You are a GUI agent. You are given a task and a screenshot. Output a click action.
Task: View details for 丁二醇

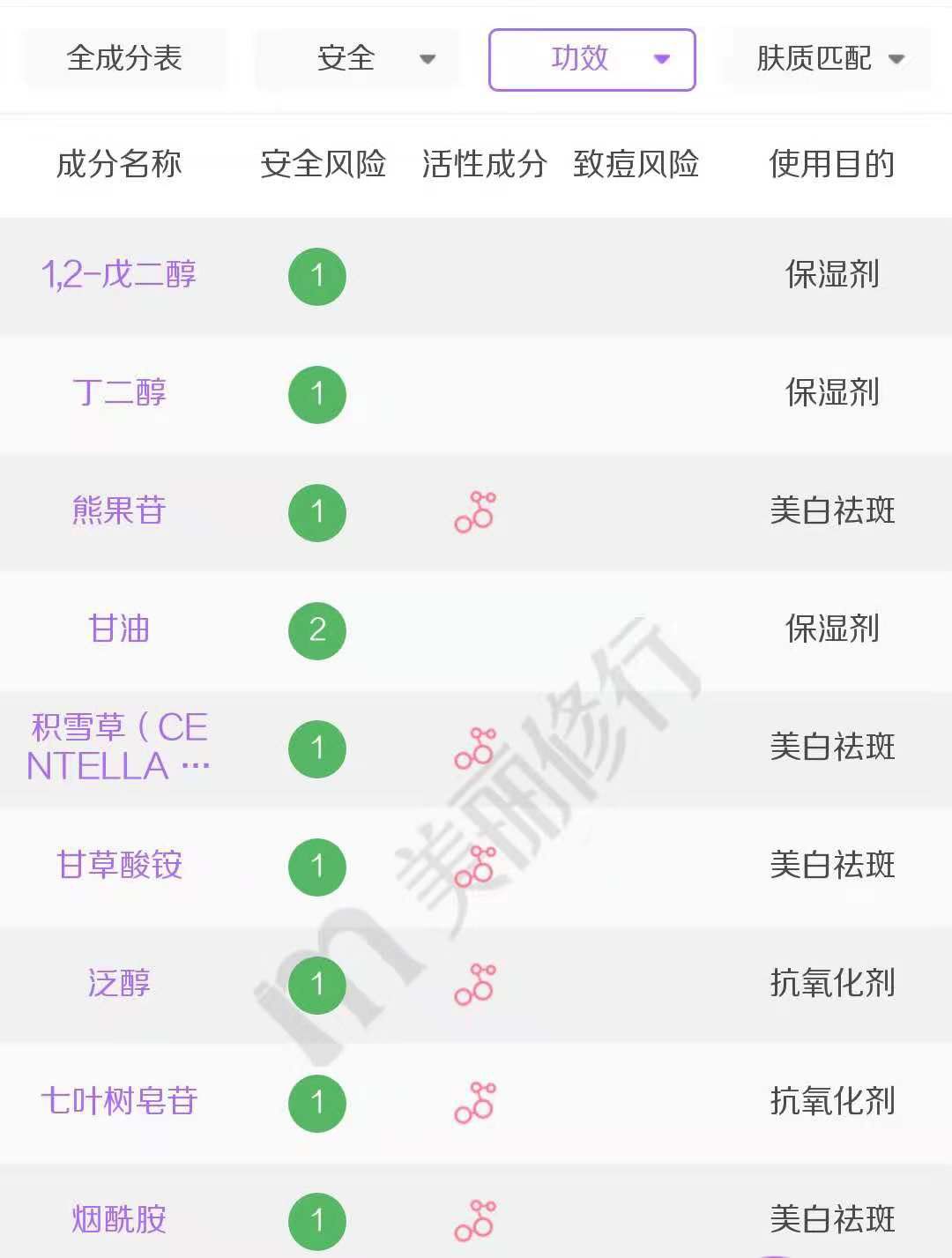pos(119,392)
